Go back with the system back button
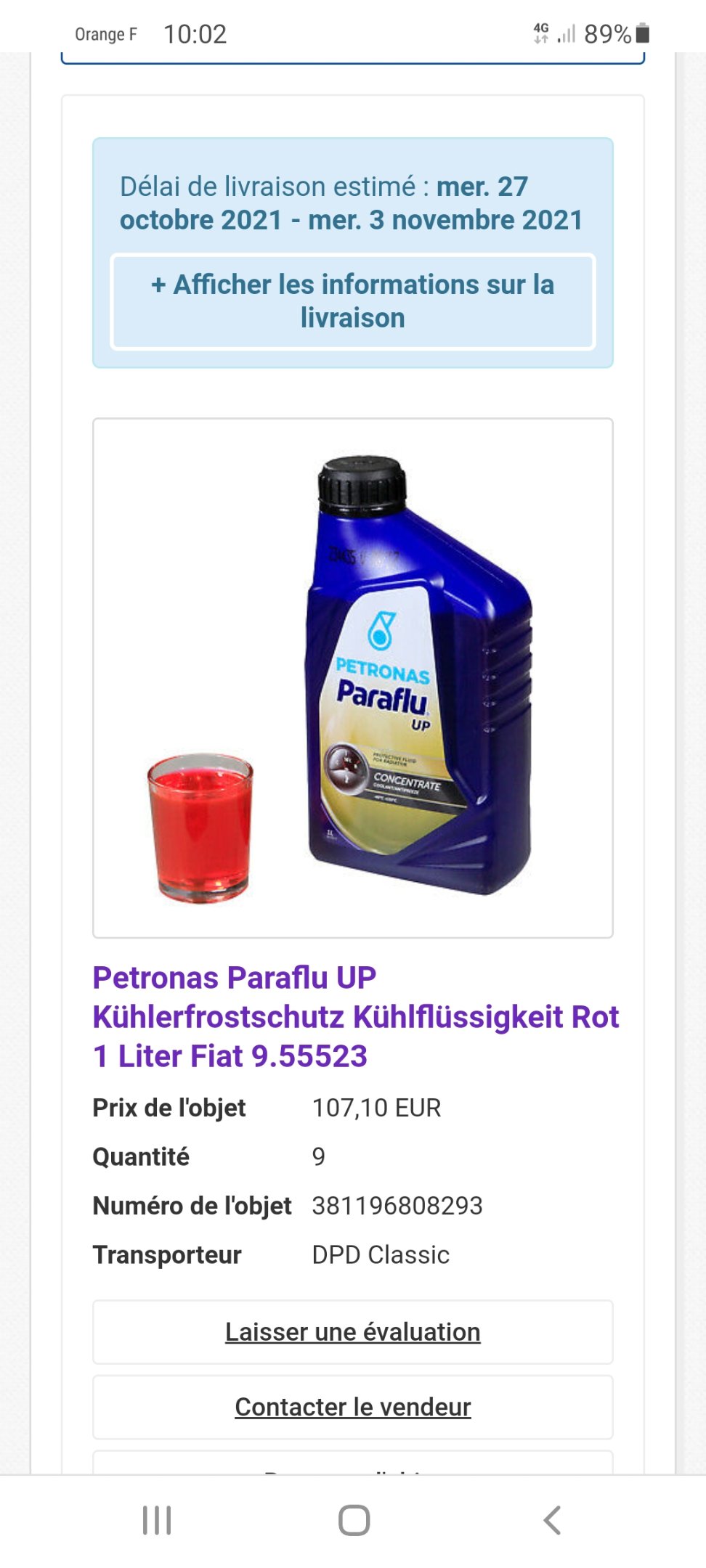The width and height of the screenshot is (706, 1568). click(552, 1520)
